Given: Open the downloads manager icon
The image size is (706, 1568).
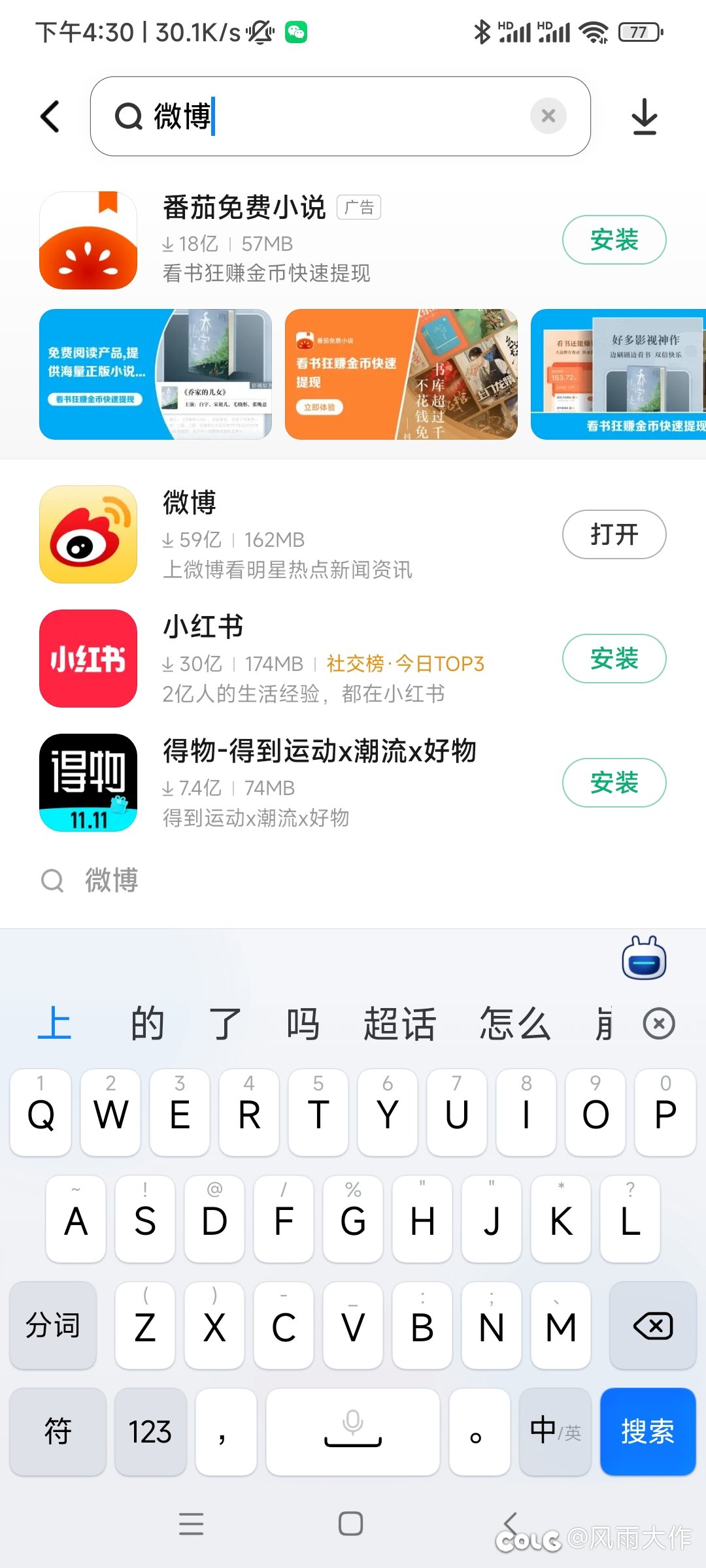Looking at the screenshot, I should pos(645,116).
